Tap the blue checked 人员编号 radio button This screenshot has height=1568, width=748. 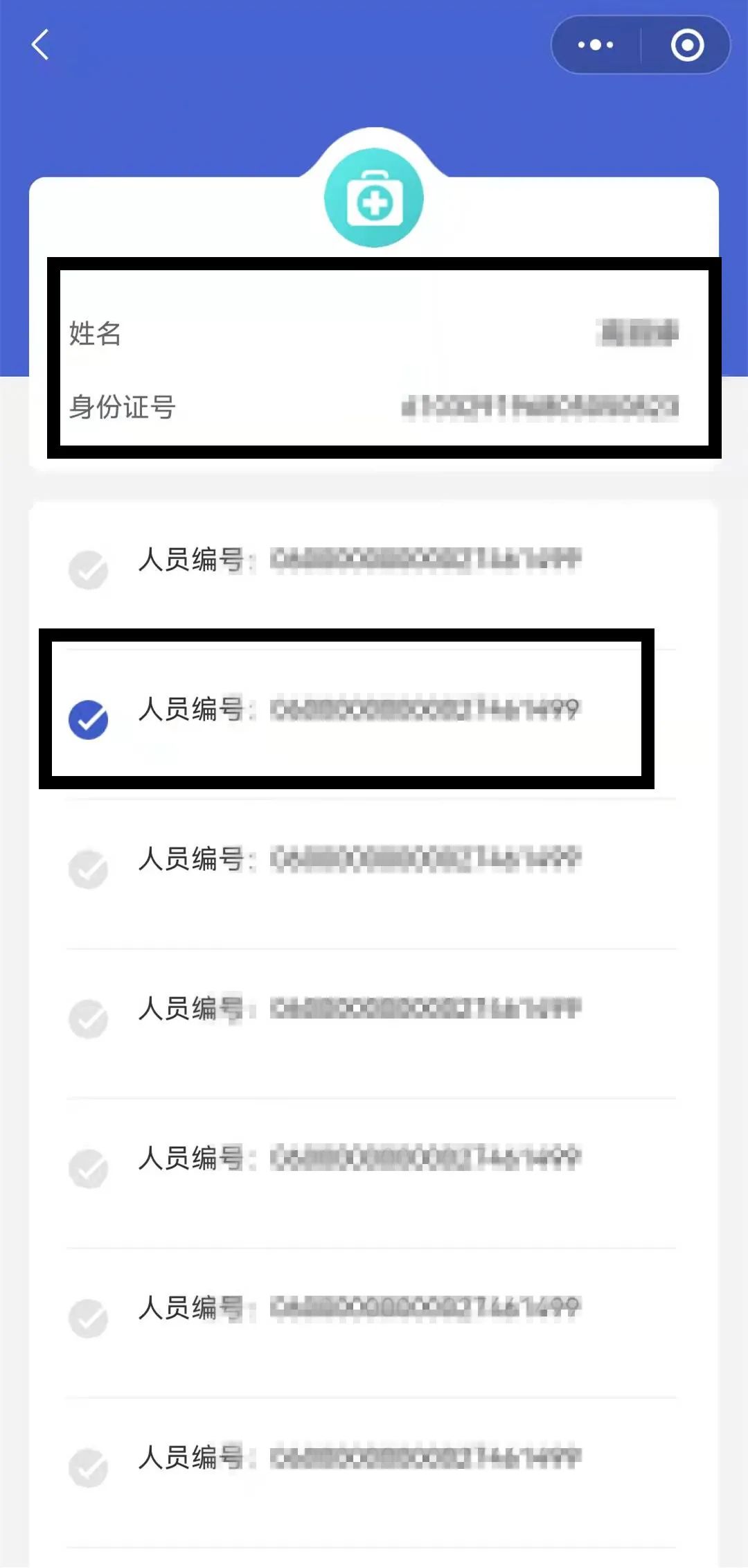(88, 719)
